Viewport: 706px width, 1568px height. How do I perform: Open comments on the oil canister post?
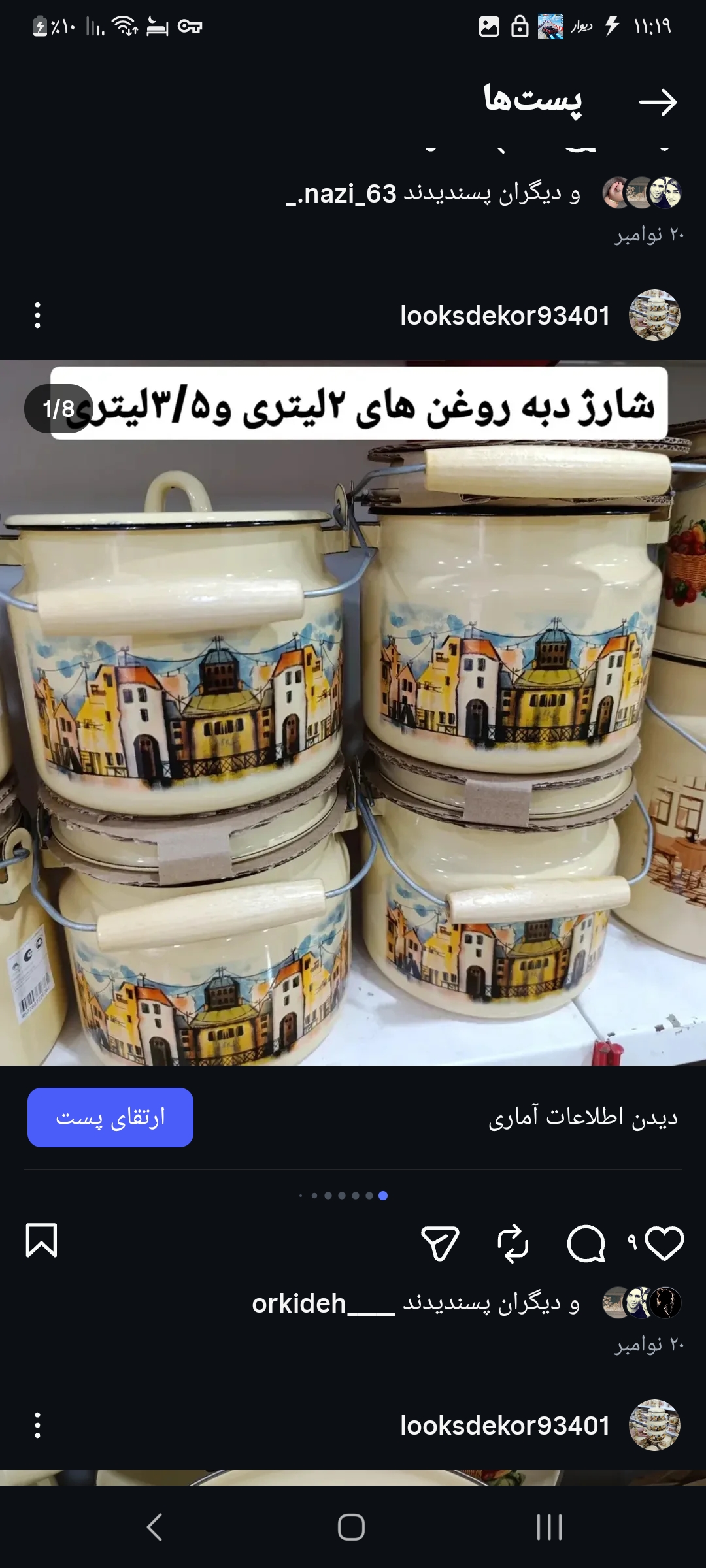[x=586, y=1243]
